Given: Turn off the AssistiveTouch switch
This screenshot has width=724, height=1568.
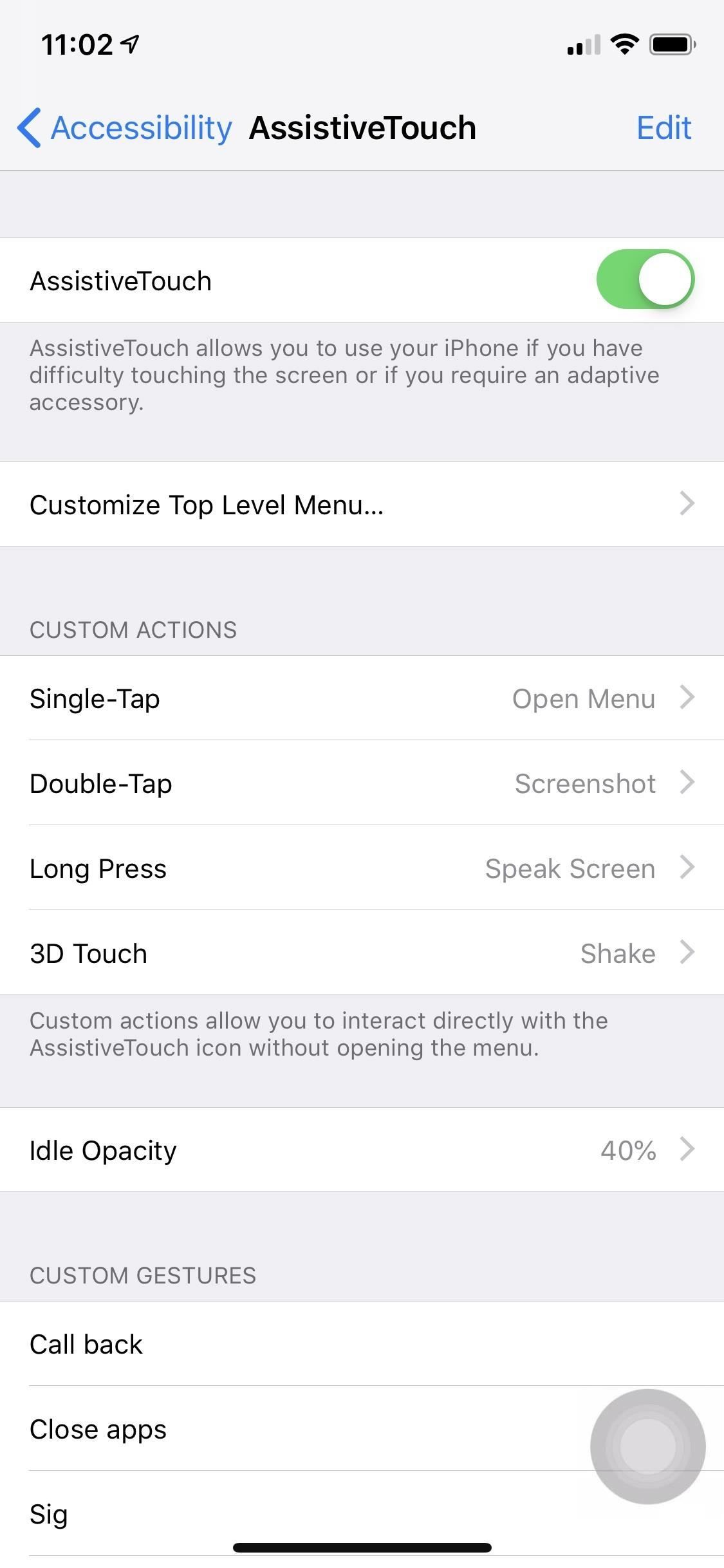Looking at the screenshot, I should pos(645,279).
